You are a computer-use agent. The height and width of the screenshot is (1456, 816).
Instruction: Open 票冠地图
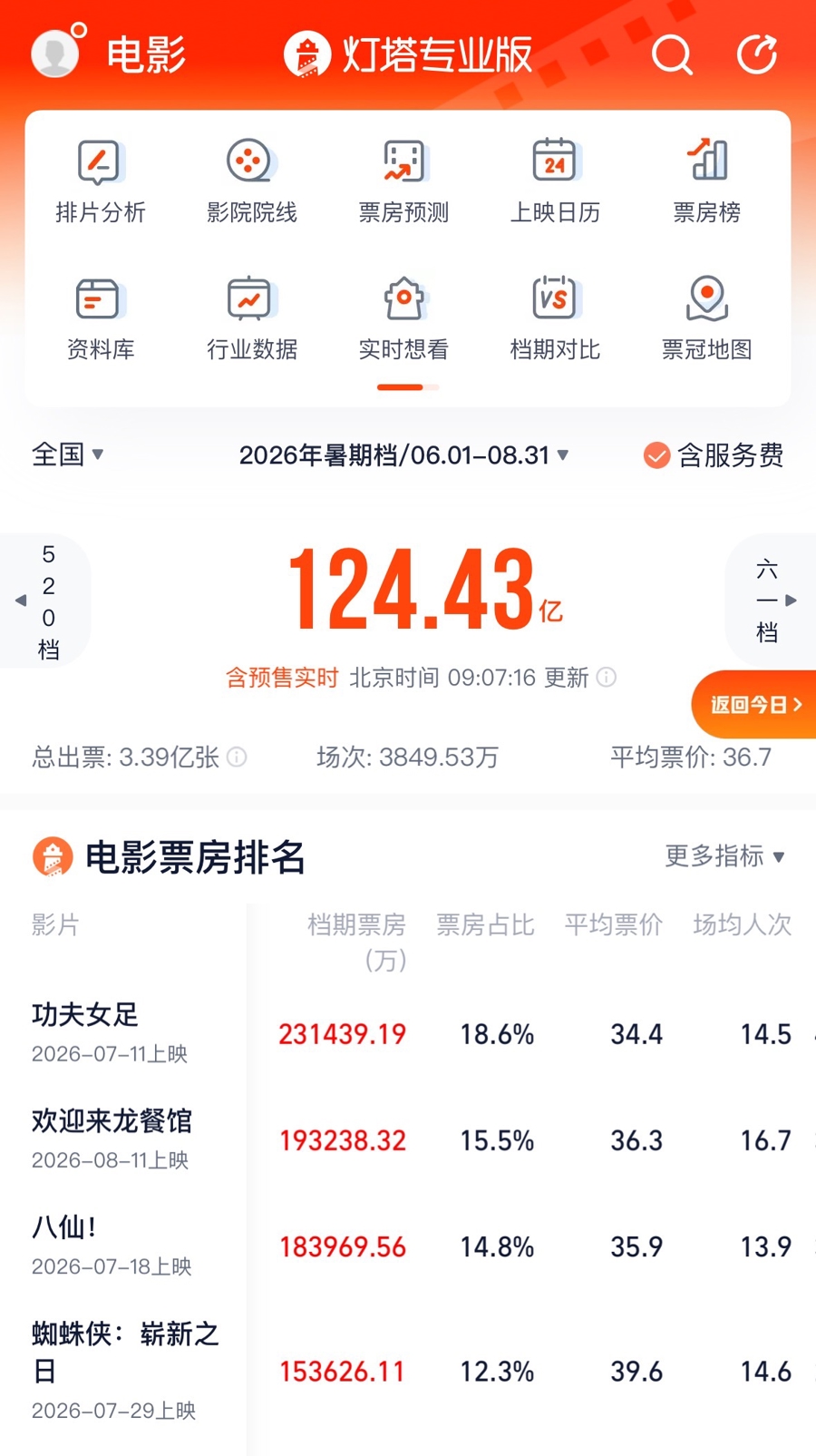pyautogui.click(x=707, y=319)
